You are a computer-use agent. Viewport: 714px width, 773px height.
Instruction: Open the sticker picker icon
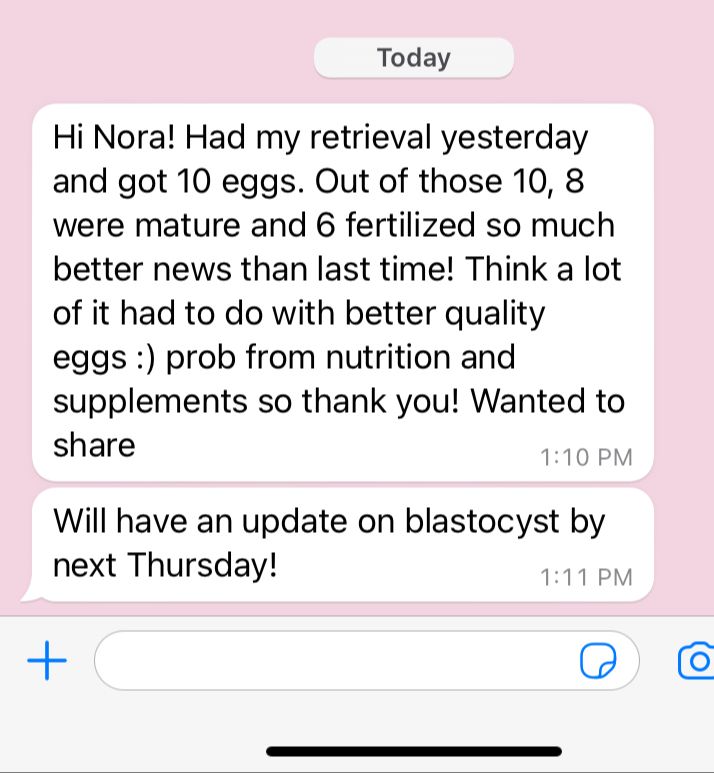pyautogui.click(x=598, y=661)
